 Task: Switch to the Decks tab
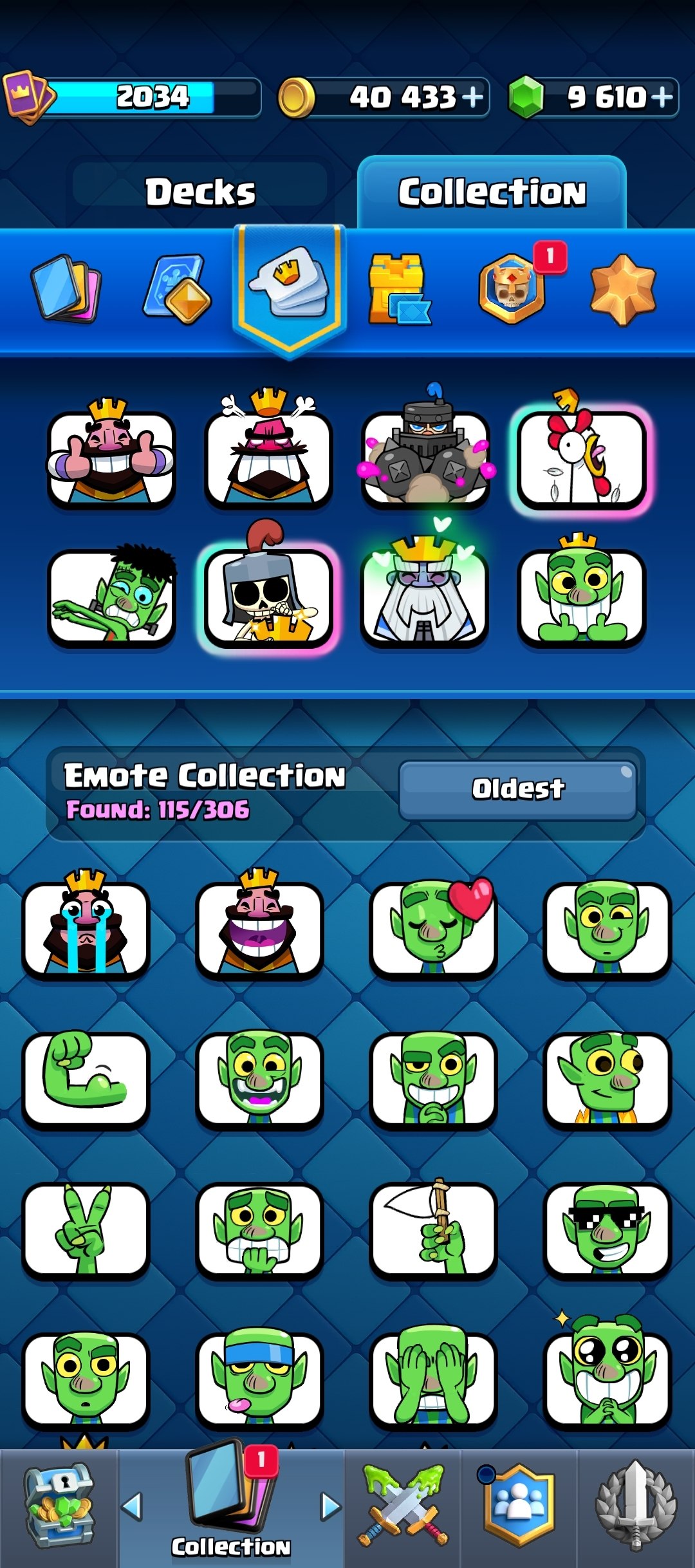pyautogui.click(x=200, y=192)
